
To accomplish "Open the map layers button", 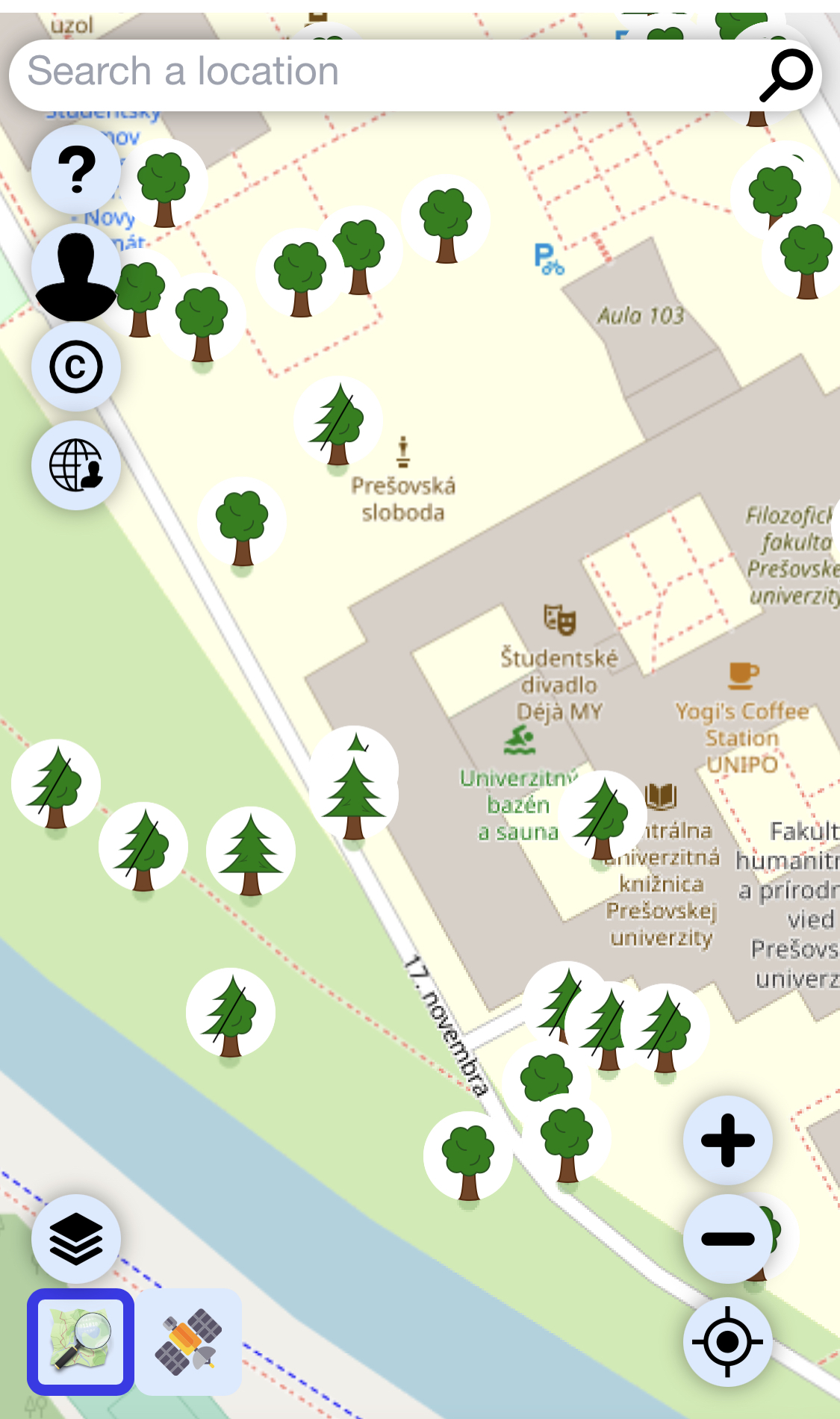I will click(76, 1239).
